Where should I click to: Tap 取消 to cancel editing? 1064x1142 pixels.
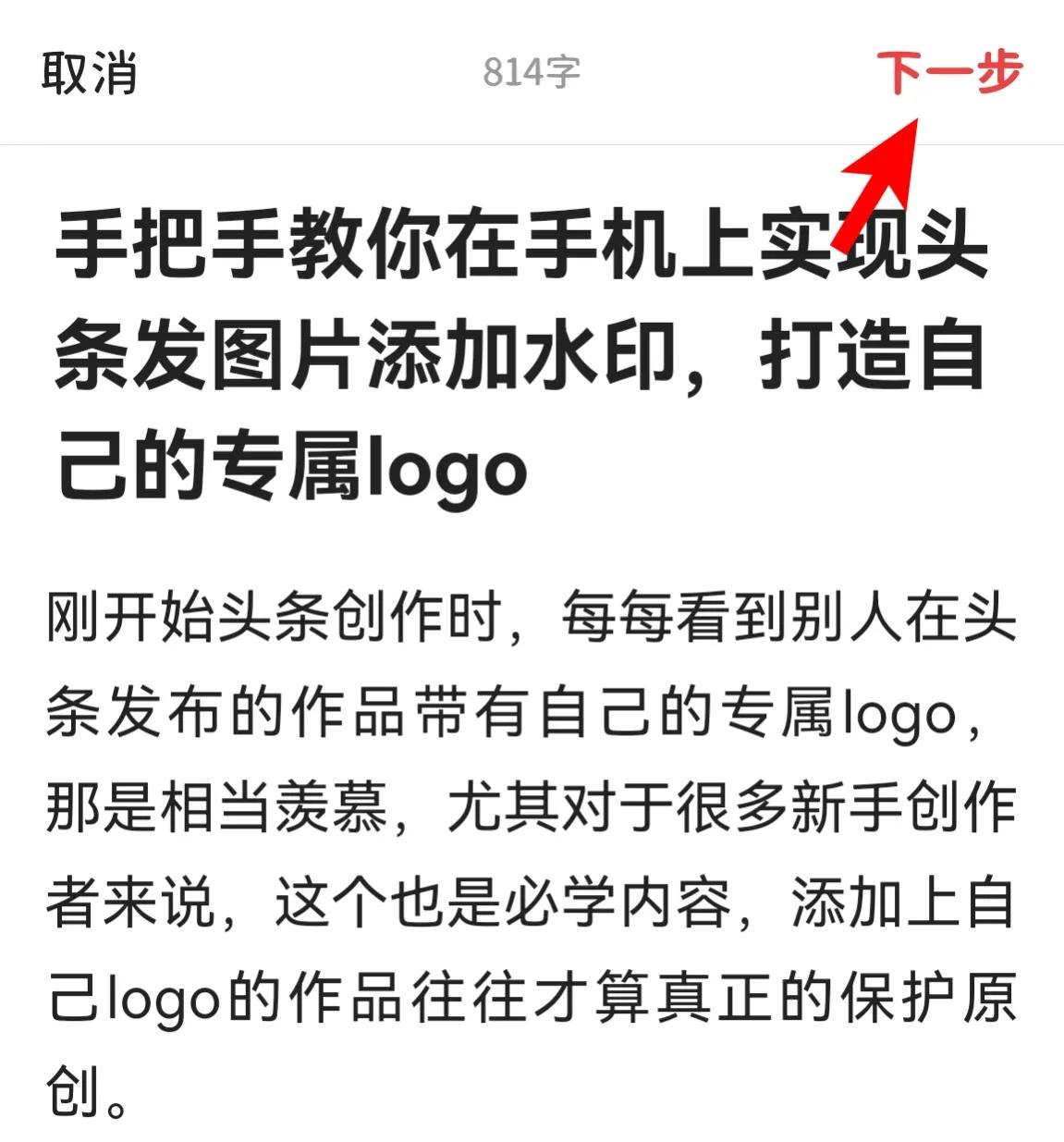click(89, 73)
